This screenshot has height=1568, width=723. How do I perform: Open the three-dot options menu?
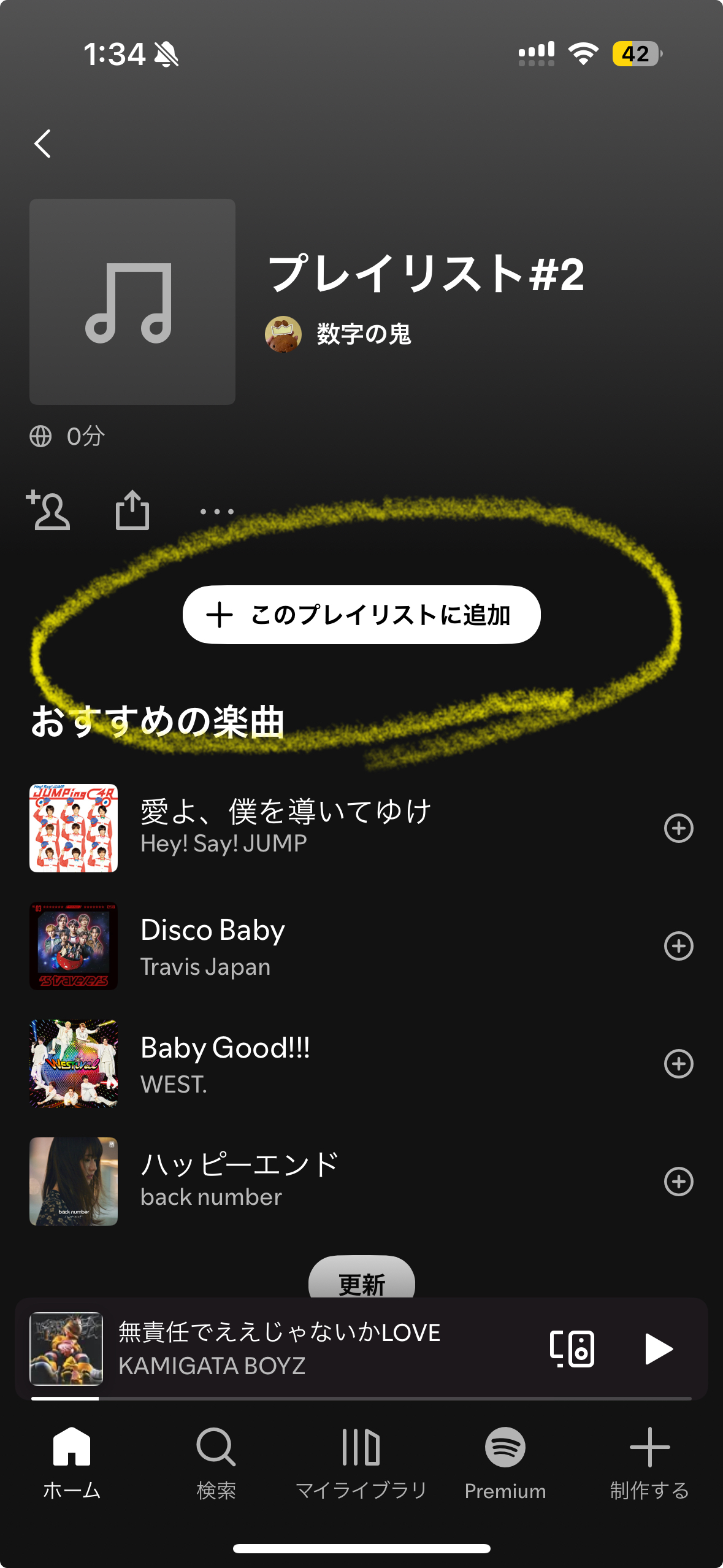coord(216,511)
